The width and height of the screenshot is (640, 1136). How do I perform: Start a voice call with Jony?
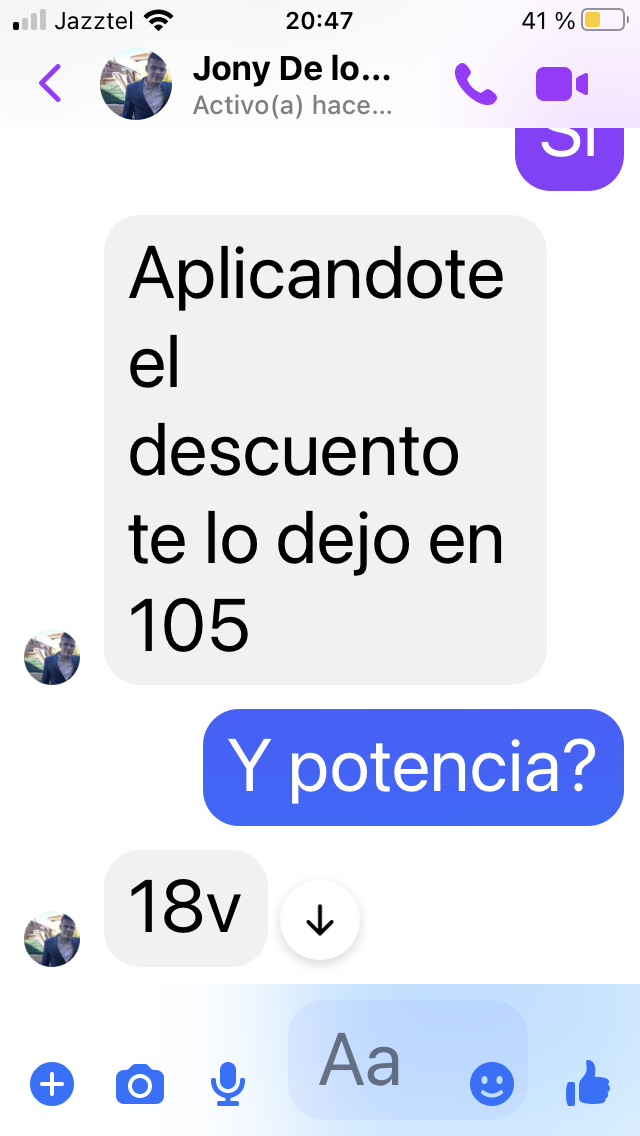coord(475,84)
